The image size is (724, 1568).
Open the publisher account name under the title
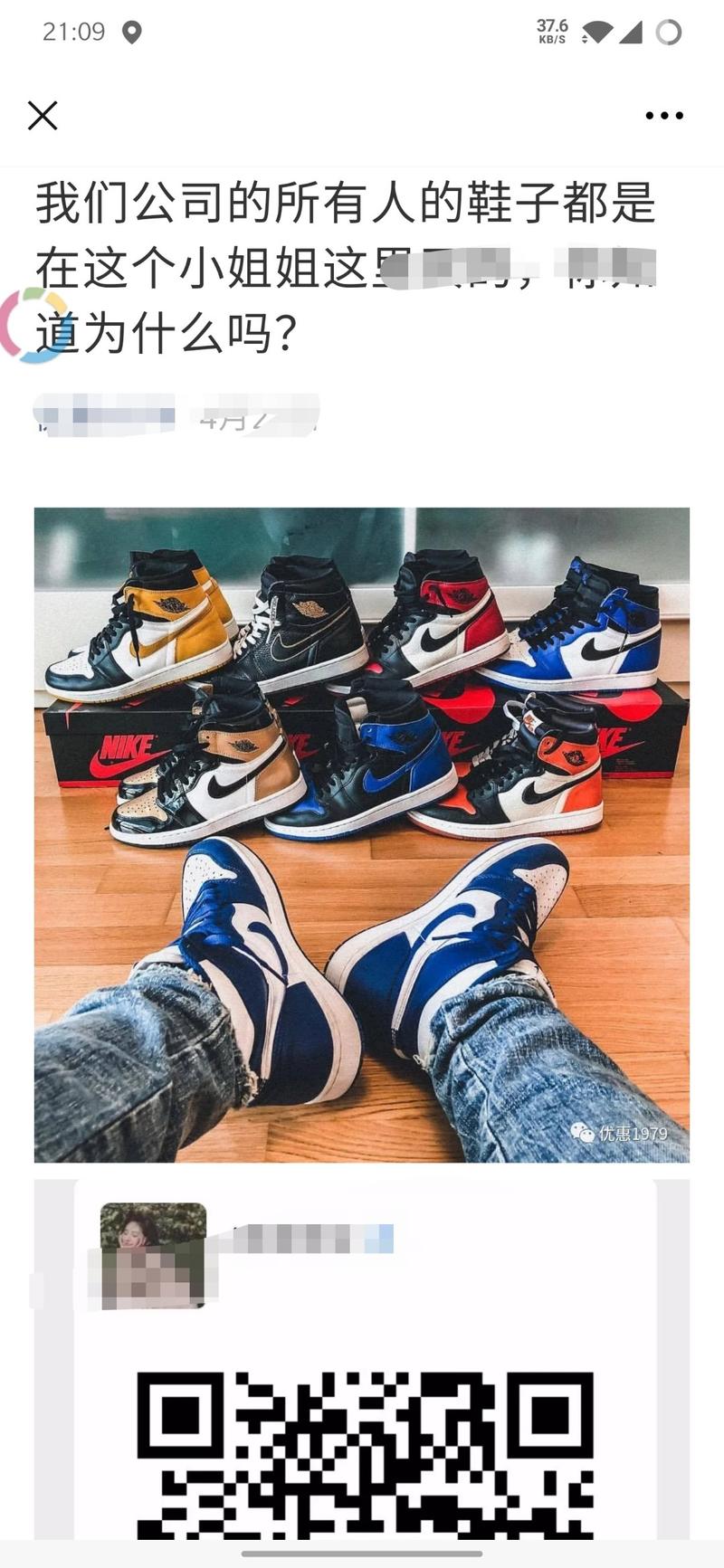pos(105,417)
